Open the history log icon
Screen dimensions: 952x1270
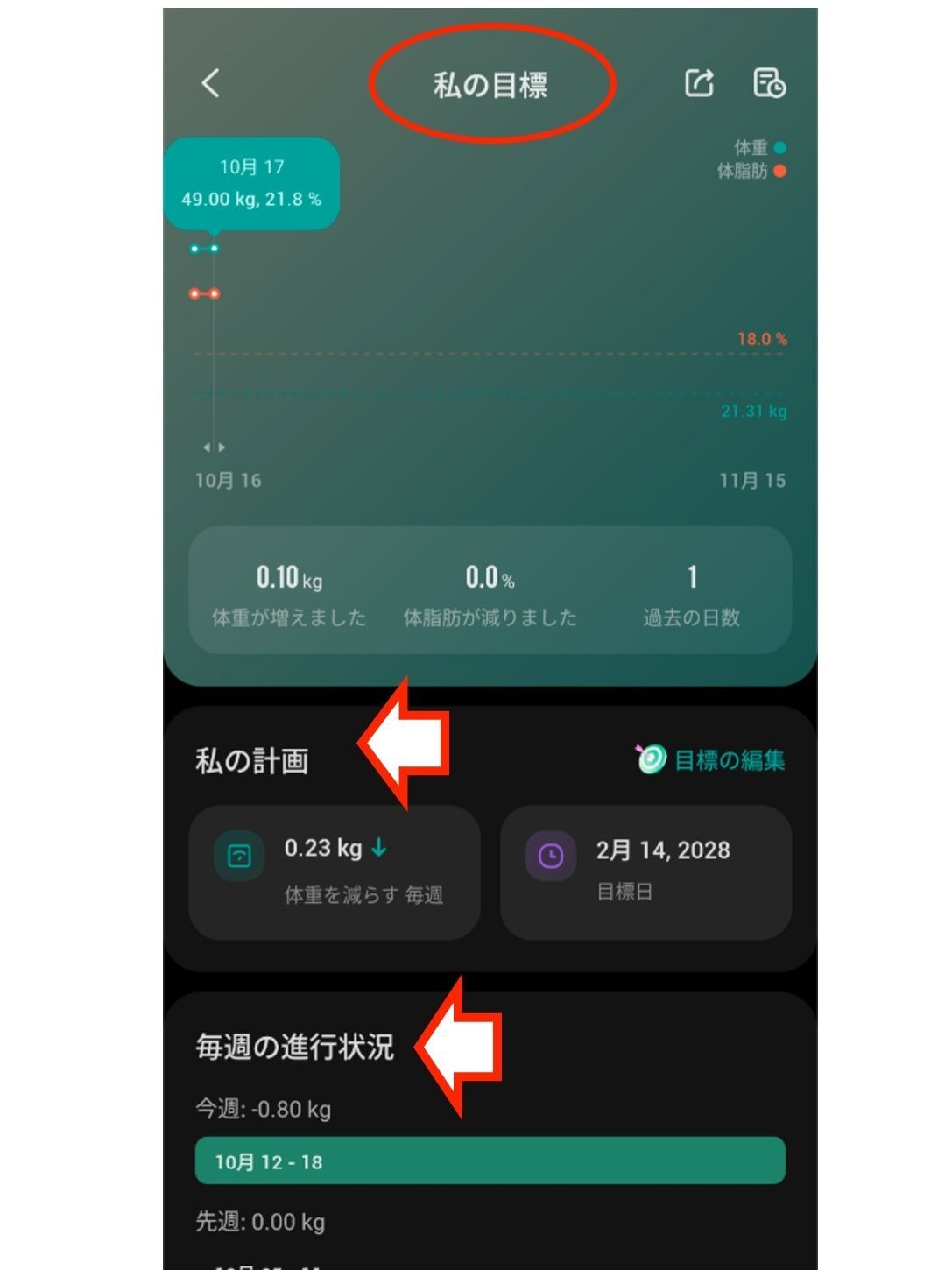769,83
